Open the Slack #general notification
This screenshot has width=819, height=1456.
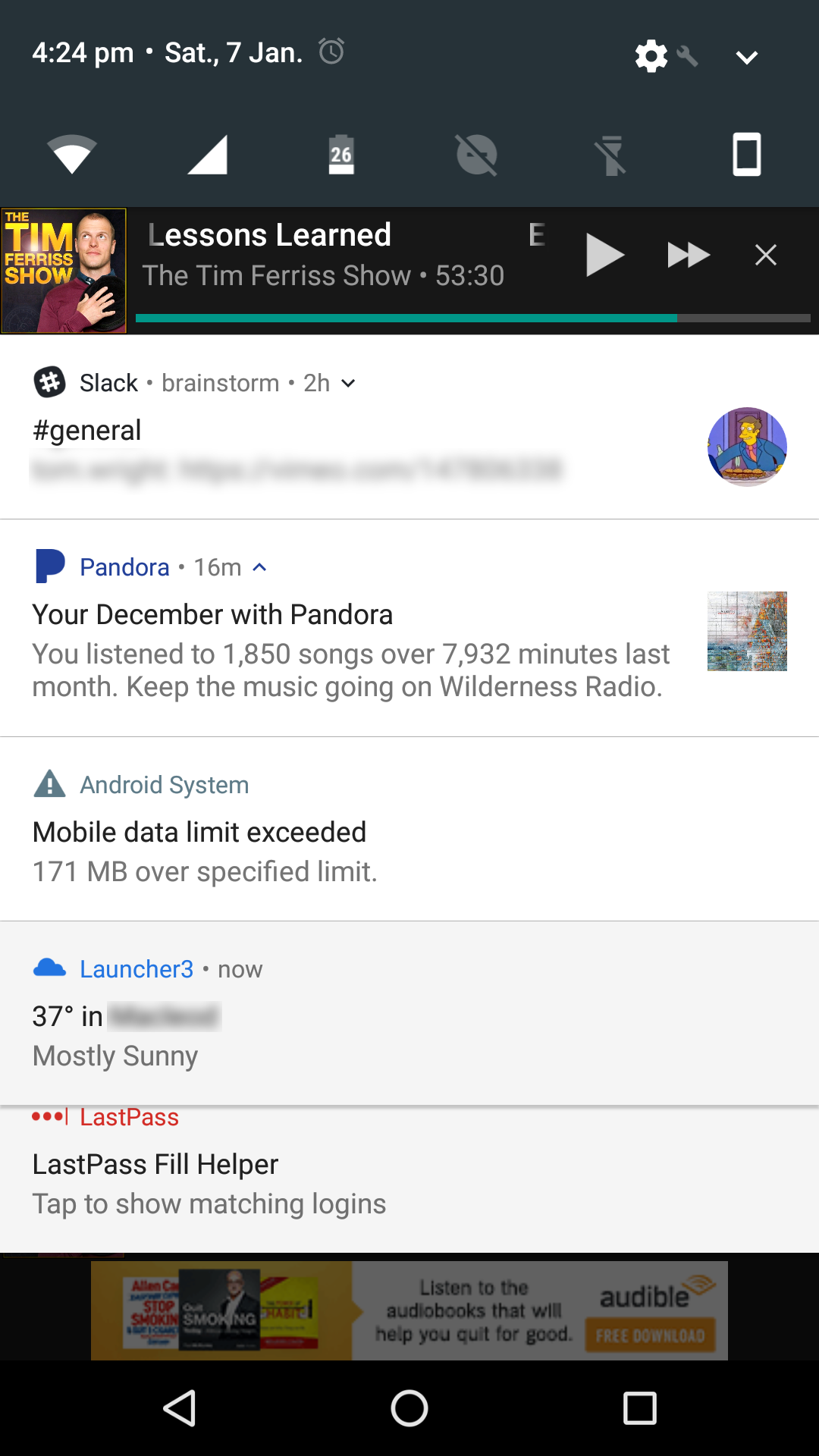pyautogui.click(x=303, y=447)
